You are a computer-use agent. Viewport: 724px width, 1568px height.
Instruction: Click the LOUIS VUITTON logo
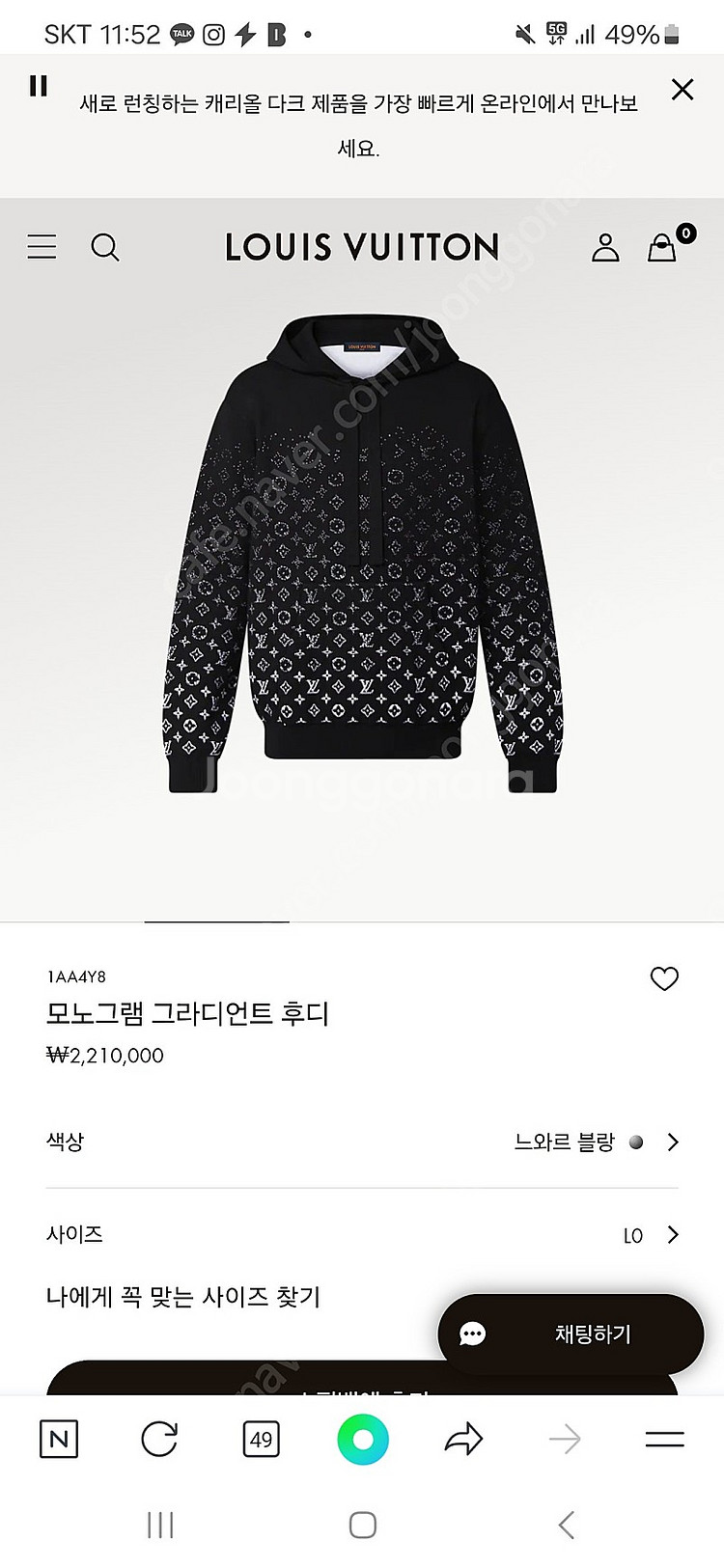(x=360, y=246)
